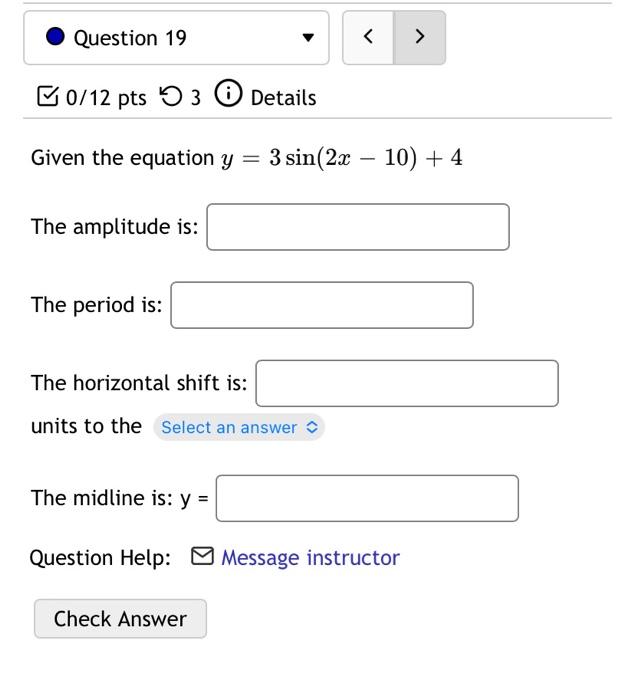Open the Question 19 dropdown selector
Viewport: 635px width, 700px height.
click(x=176, y=38)
